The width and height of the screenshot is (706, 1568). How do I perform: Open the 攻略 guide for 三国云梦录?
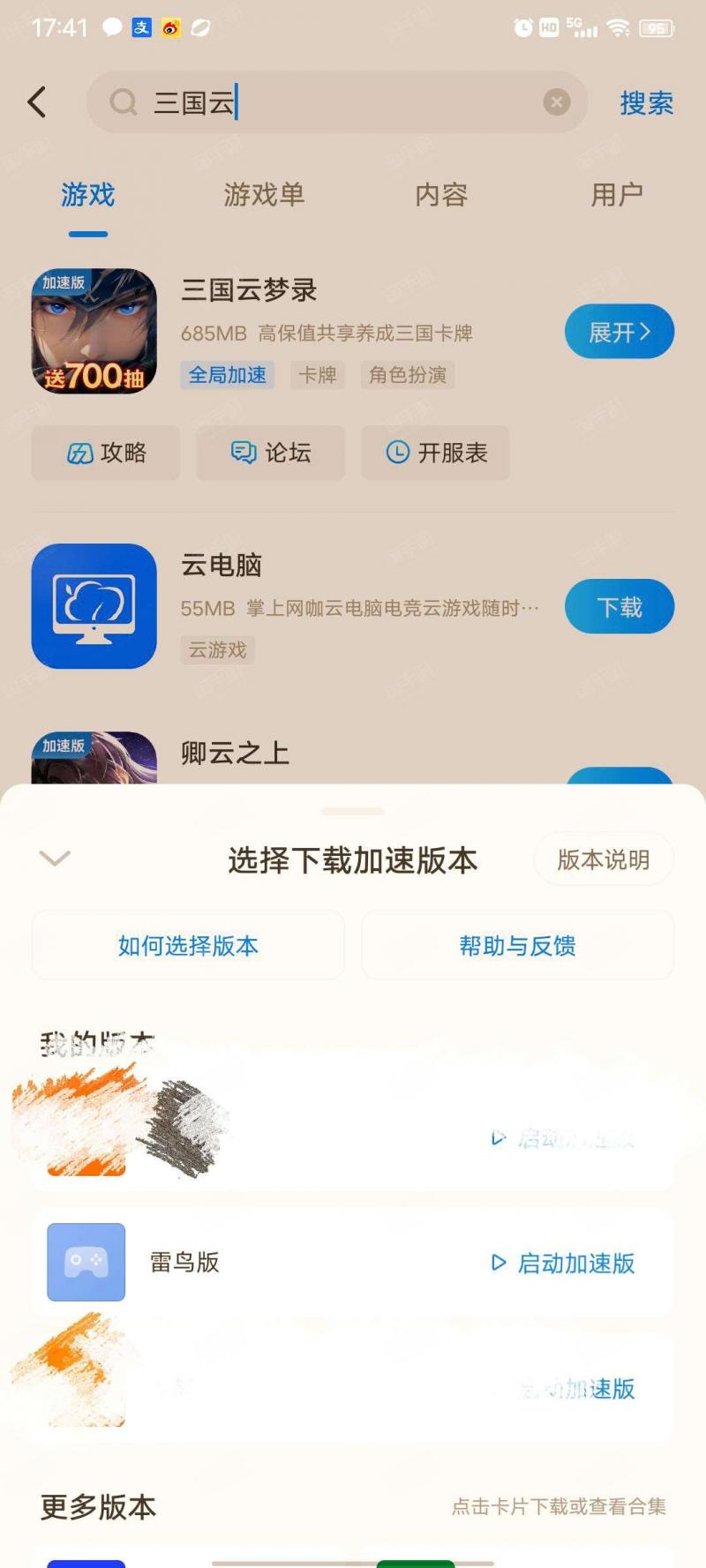point(106,453)
